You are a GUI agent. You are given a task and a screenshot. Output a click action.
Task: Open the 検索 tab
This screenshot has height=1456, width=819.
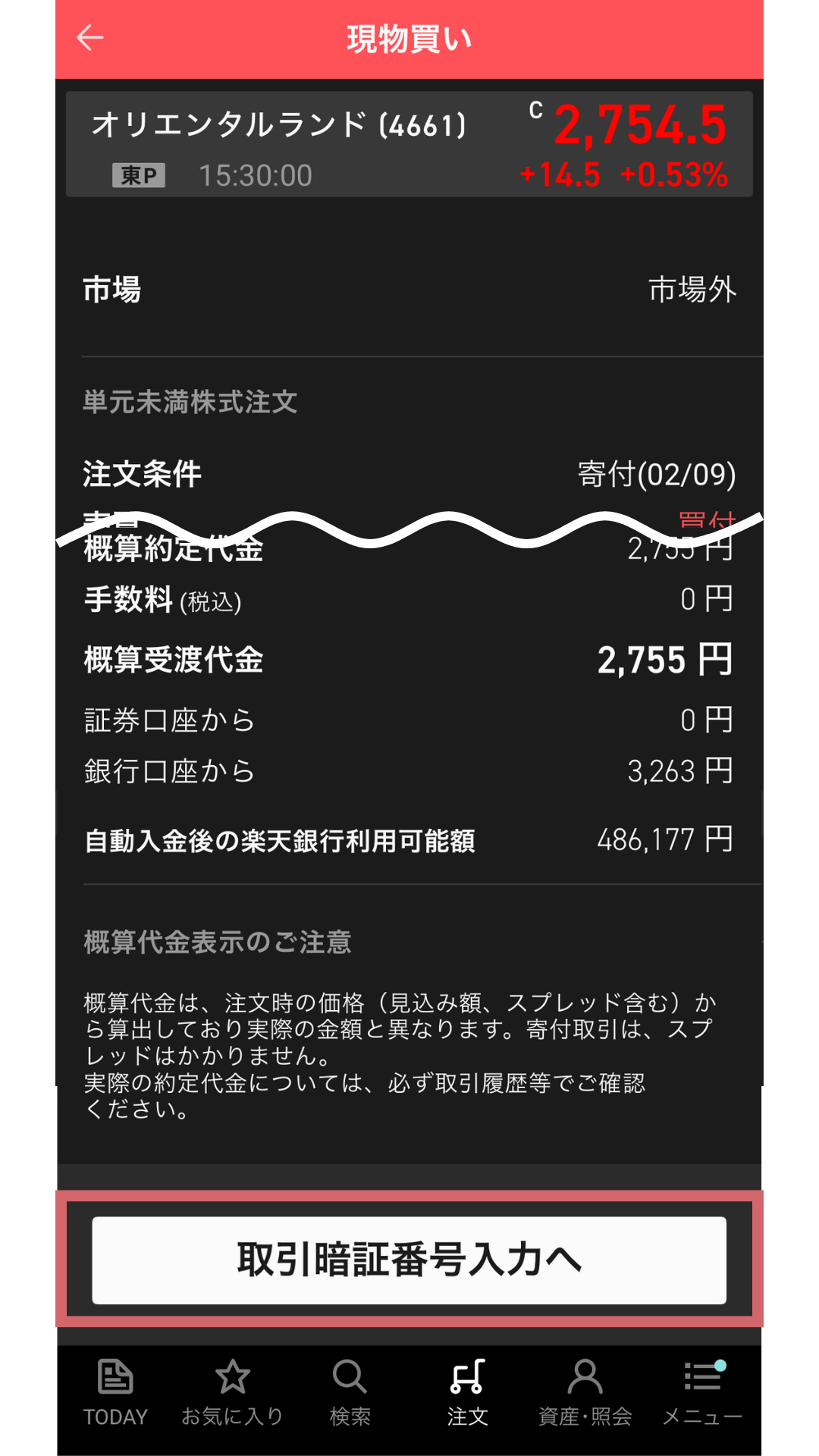[350, 1392]
